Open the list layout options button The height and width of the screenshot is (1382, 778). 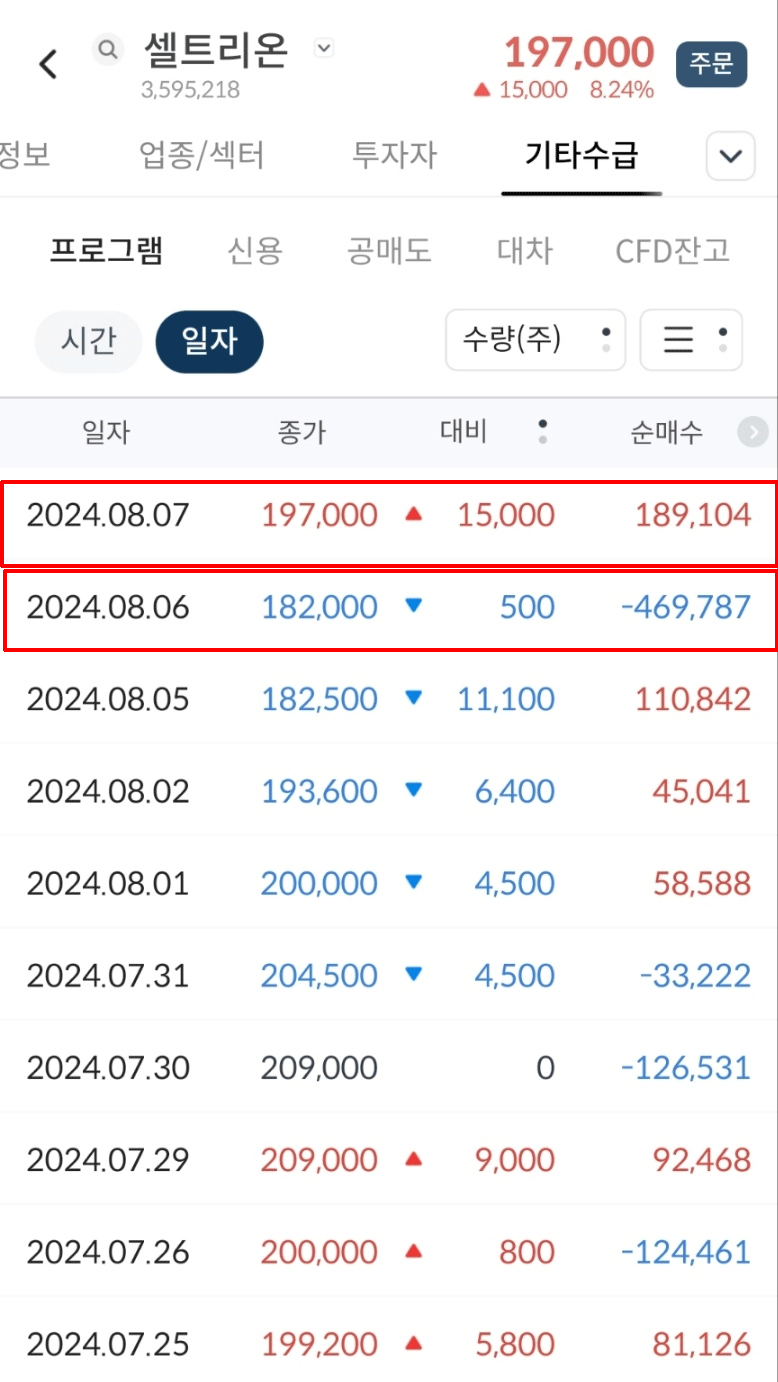(691, 340)
